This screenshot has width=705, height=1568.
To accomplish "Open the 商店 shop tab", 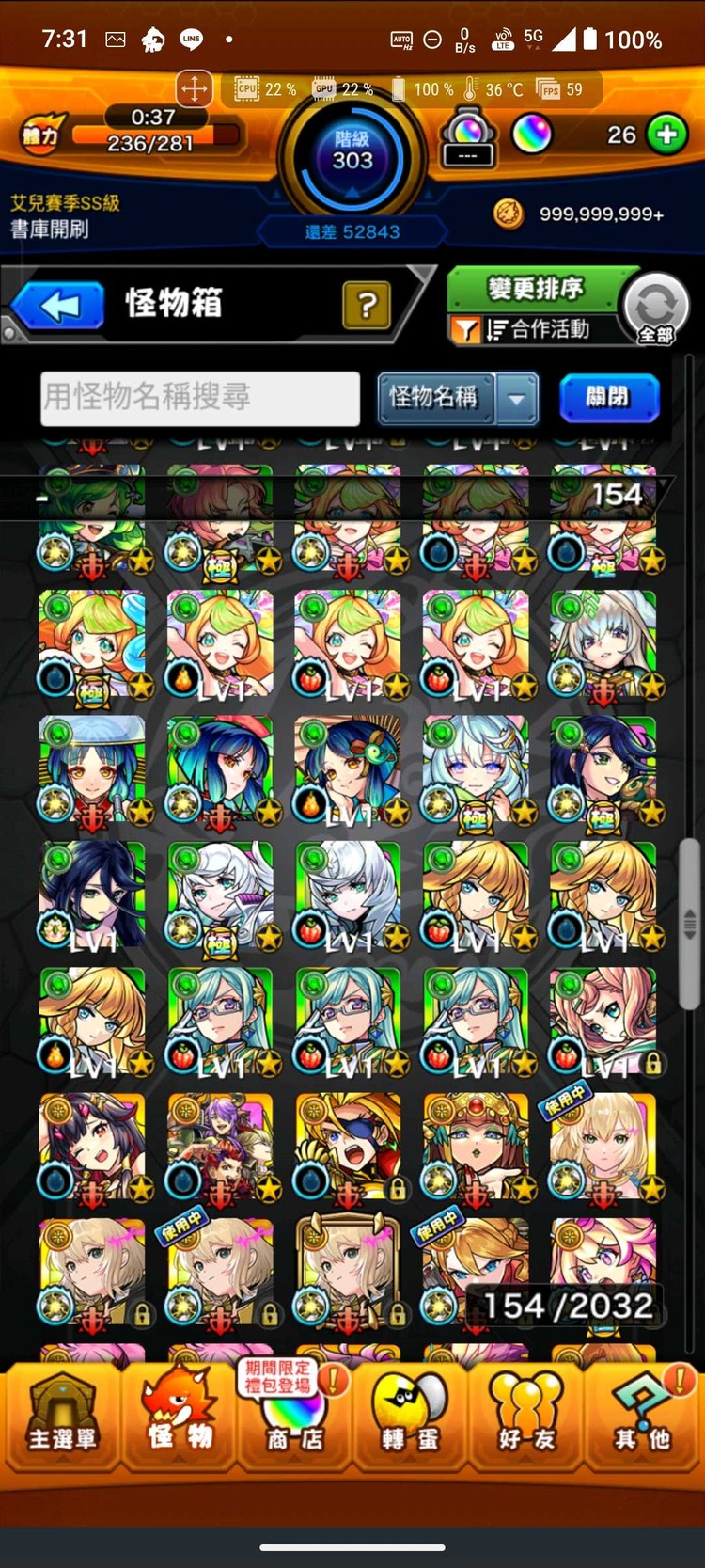I will pyautogui.click(x=293, y=1416).
